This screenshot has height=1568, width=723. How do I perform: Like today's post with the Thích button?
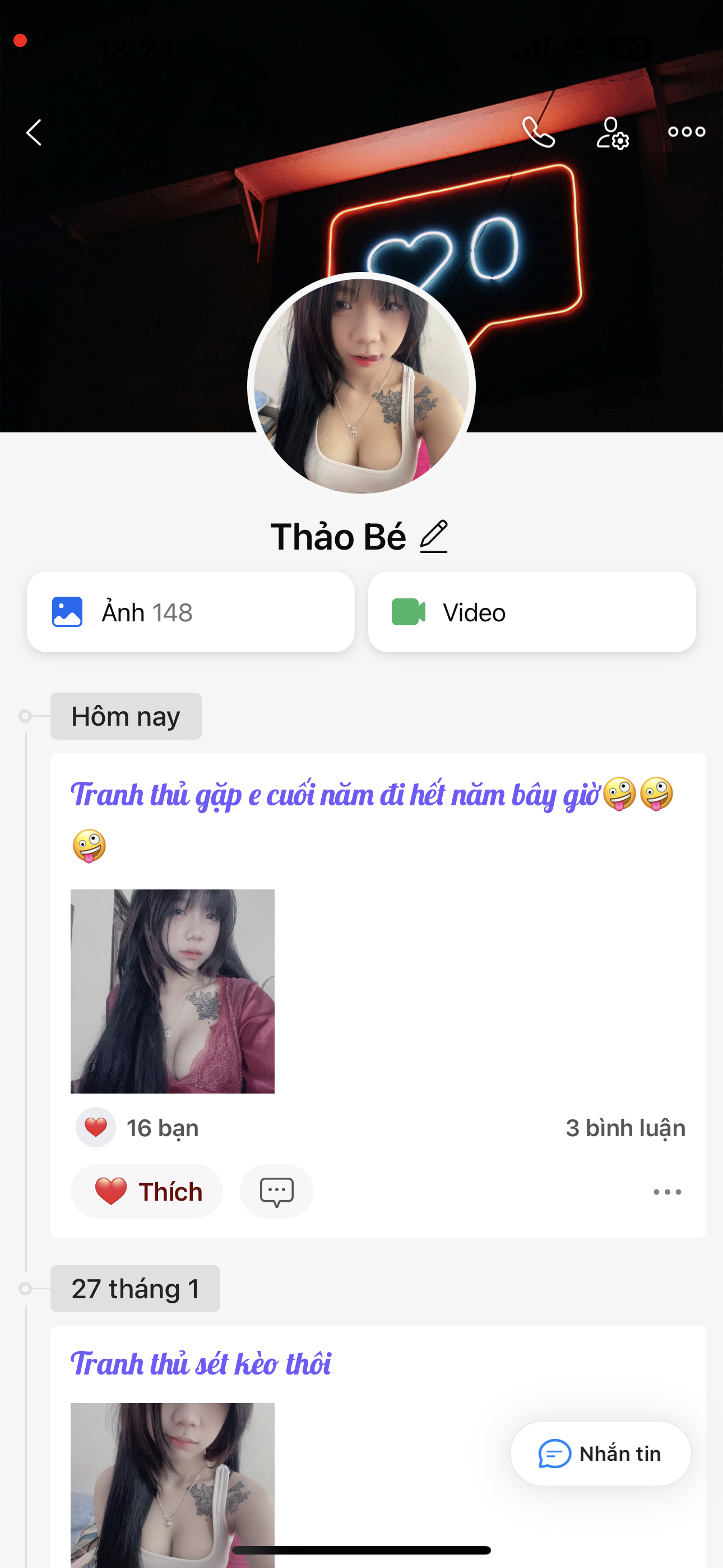[147, 1191]
